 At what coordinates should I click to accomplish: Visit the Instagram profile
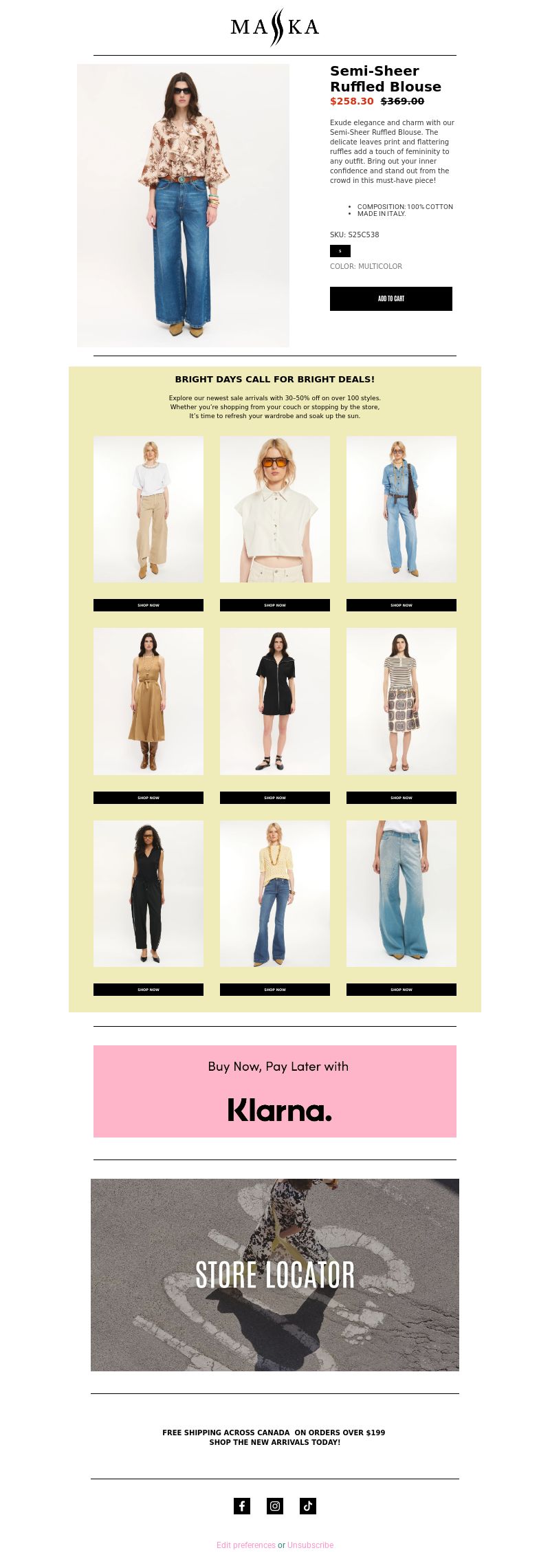click(x=275, y=1506)
